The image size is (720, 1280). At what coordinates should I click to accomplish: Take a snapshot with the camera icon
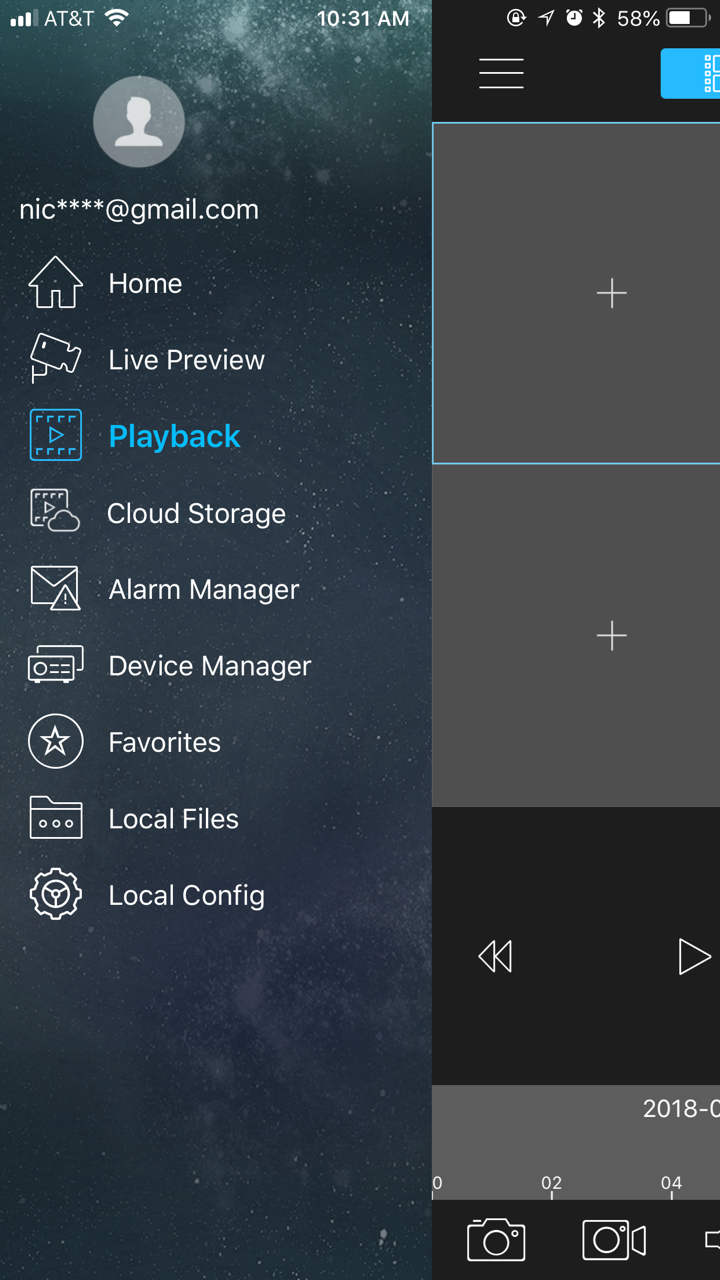pos(496,1240)
